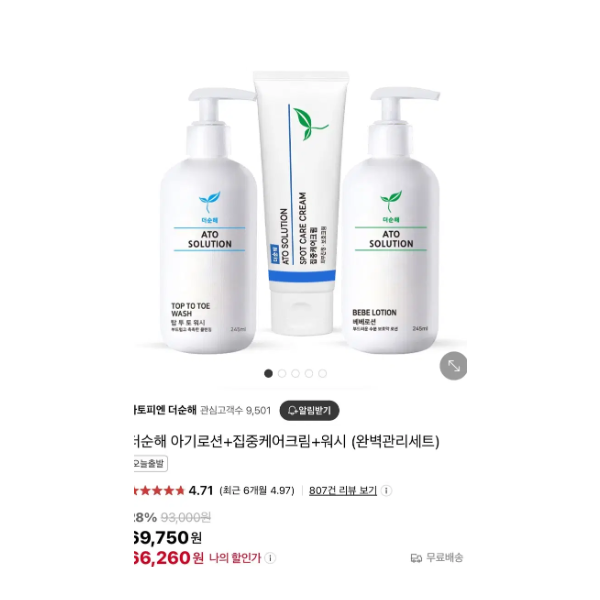This screenshot has height=600, width=600.
Task: Expand the product image to fullscreen
Action: (x=453, y=366)
